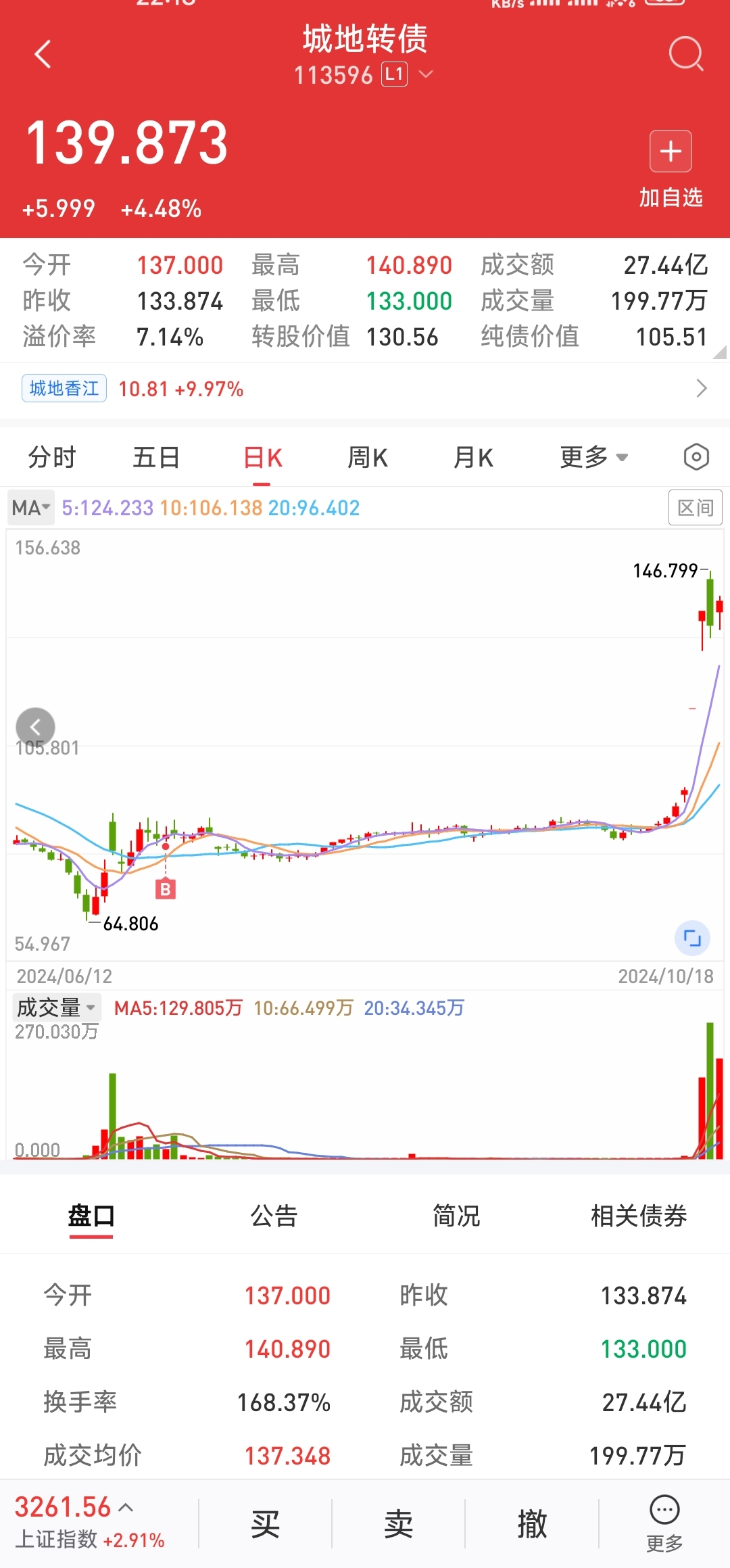This screenshot has width=730, height=1568.
Task: Change the 成交量 sub-indicator dropdown
Action: click(57, 1007)
